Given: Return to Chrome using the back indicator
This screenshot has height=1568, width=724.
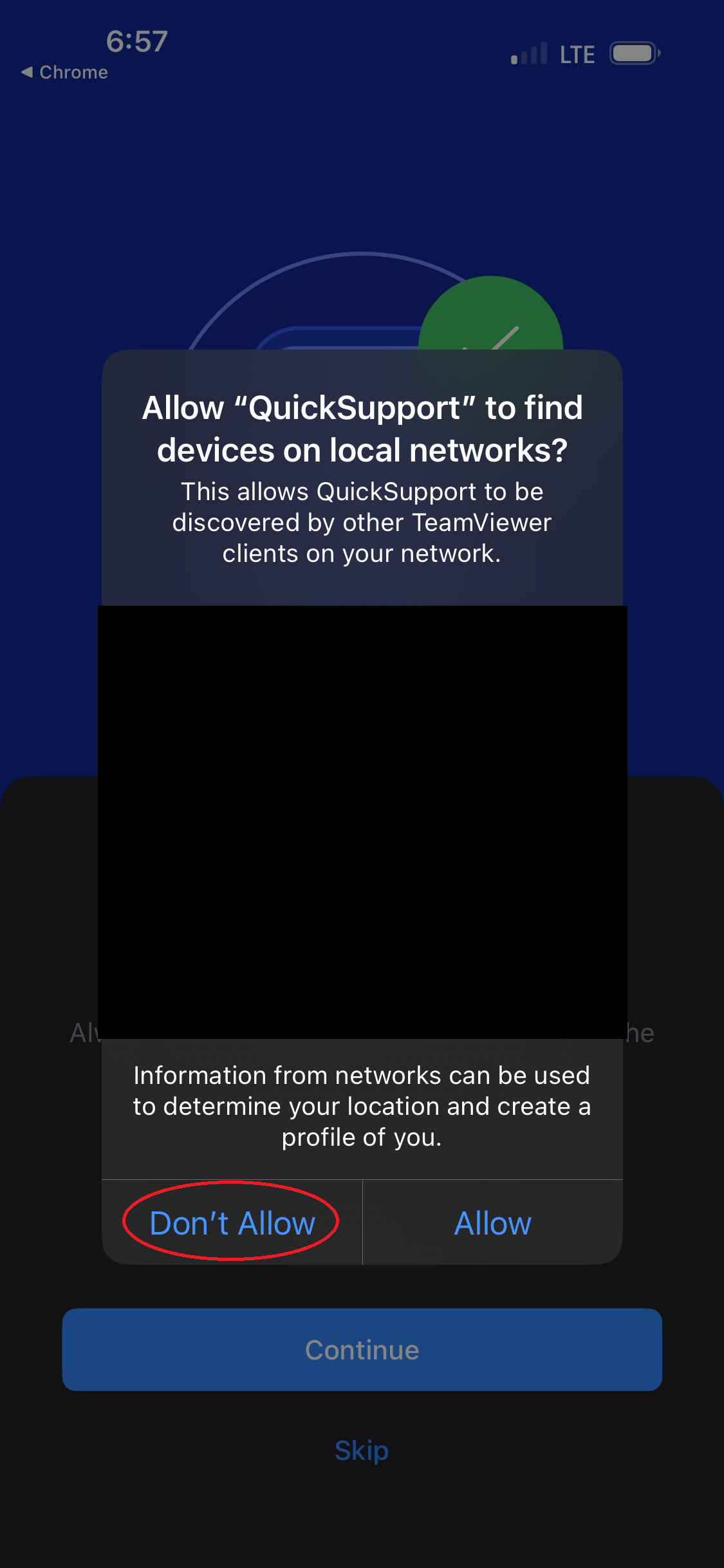Looking at the screenshot, I should tap(63, 71).
